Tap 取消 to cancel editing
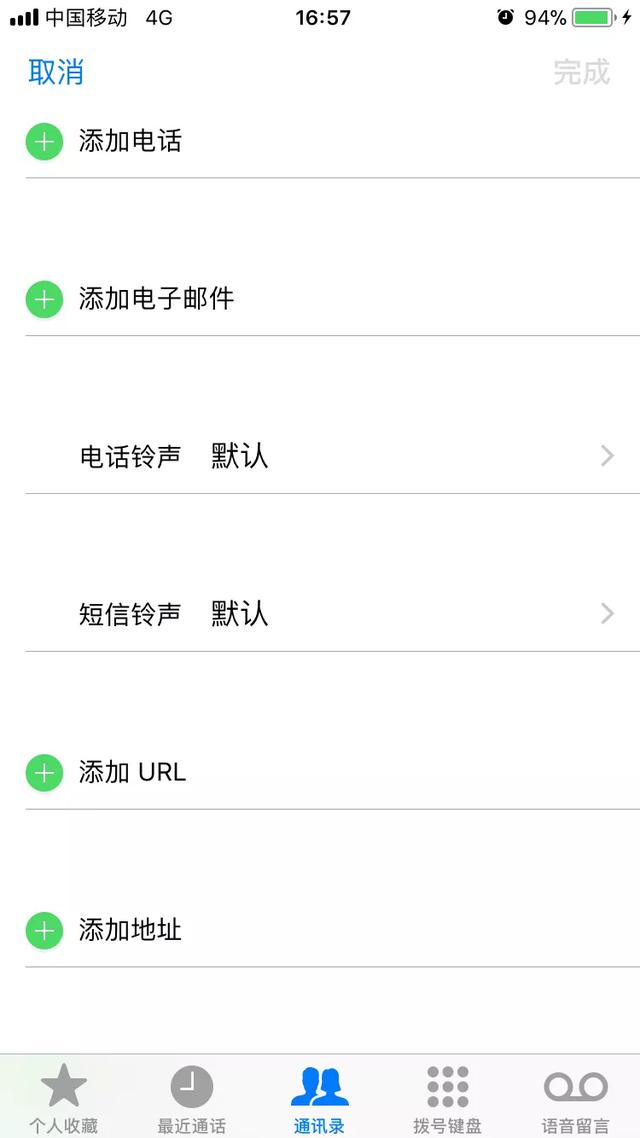Viewport: 640px width, 1138px height. 56,72
